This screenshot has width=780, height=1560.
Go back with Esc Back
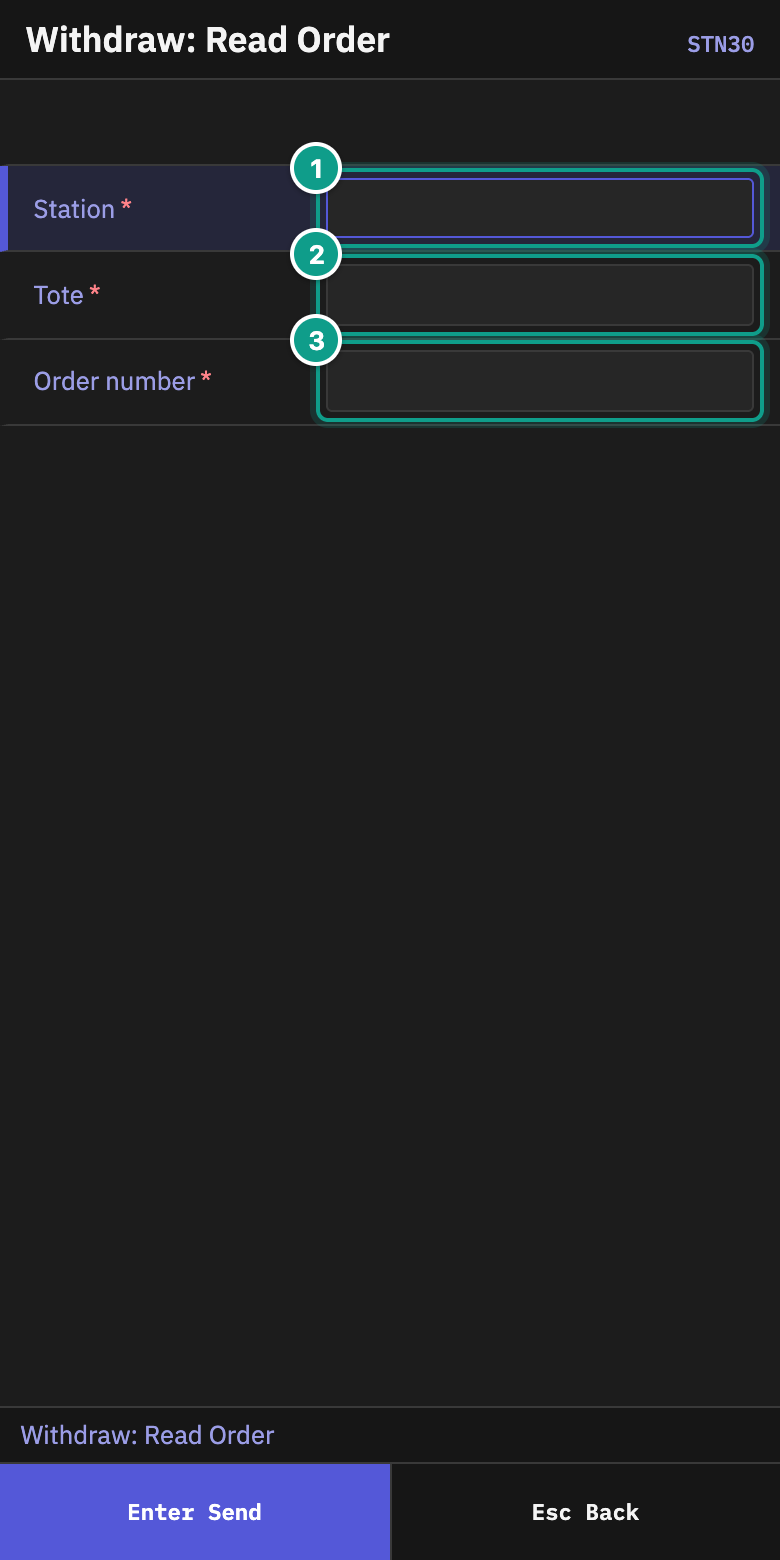click(586, 1512)
